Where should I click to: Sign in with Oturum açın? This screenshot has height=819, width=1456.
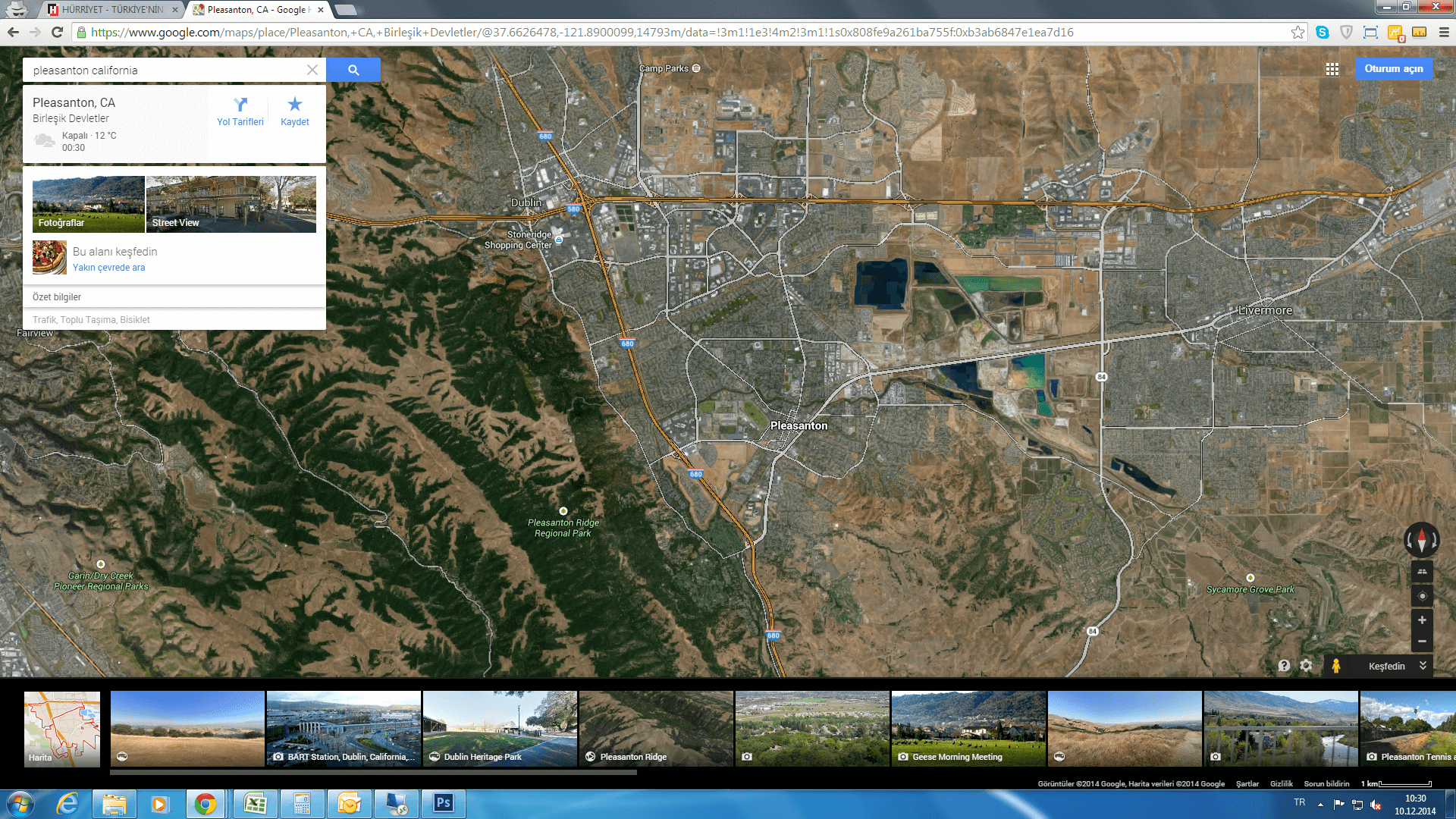(1394, 69)
